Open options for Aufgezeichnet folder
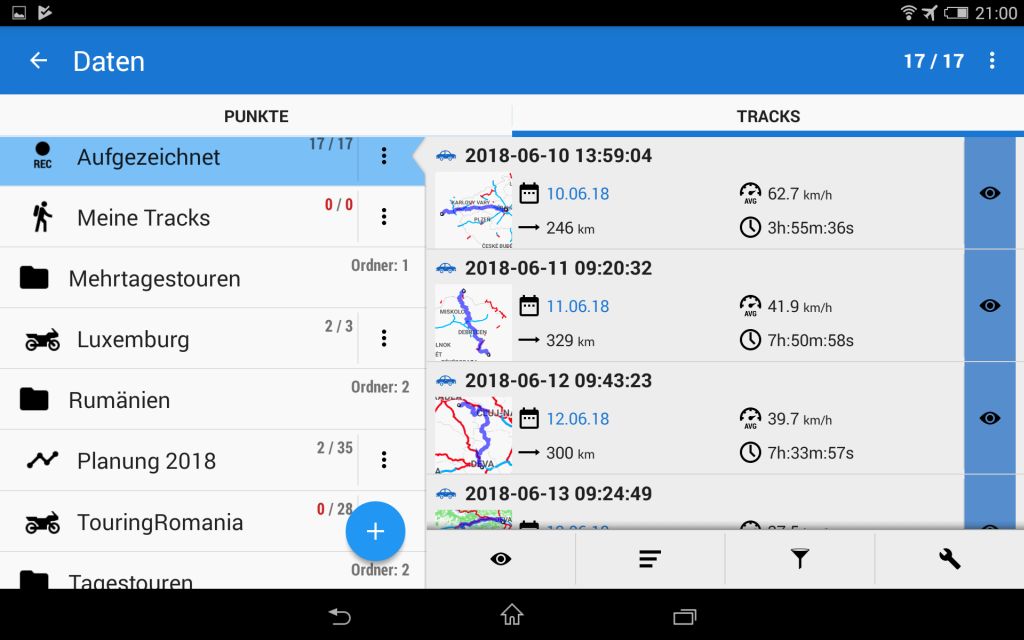The height and width of the screenshot is (640, 1024). pos(384,156)
